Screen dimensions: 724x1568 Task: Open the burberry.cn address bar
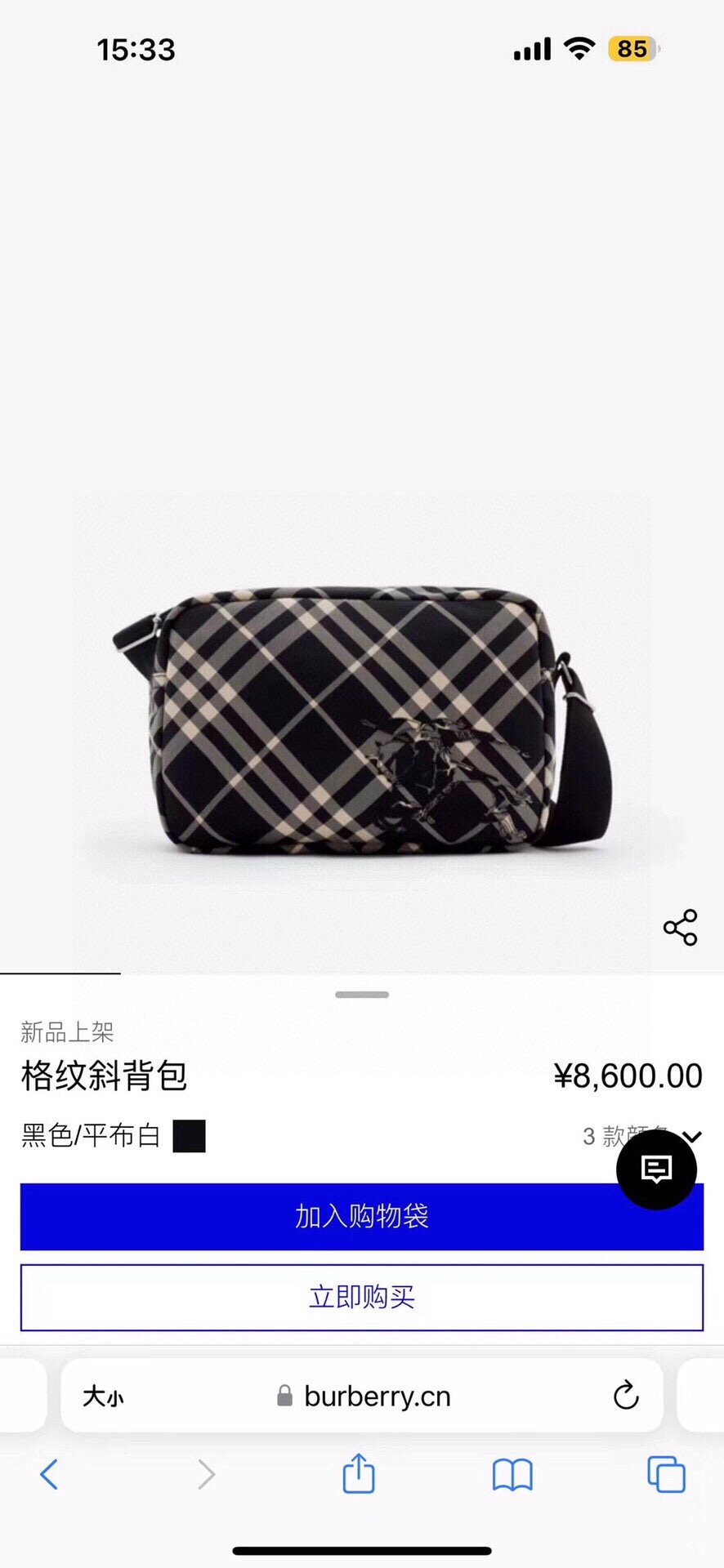click(x=376, y=1396)
